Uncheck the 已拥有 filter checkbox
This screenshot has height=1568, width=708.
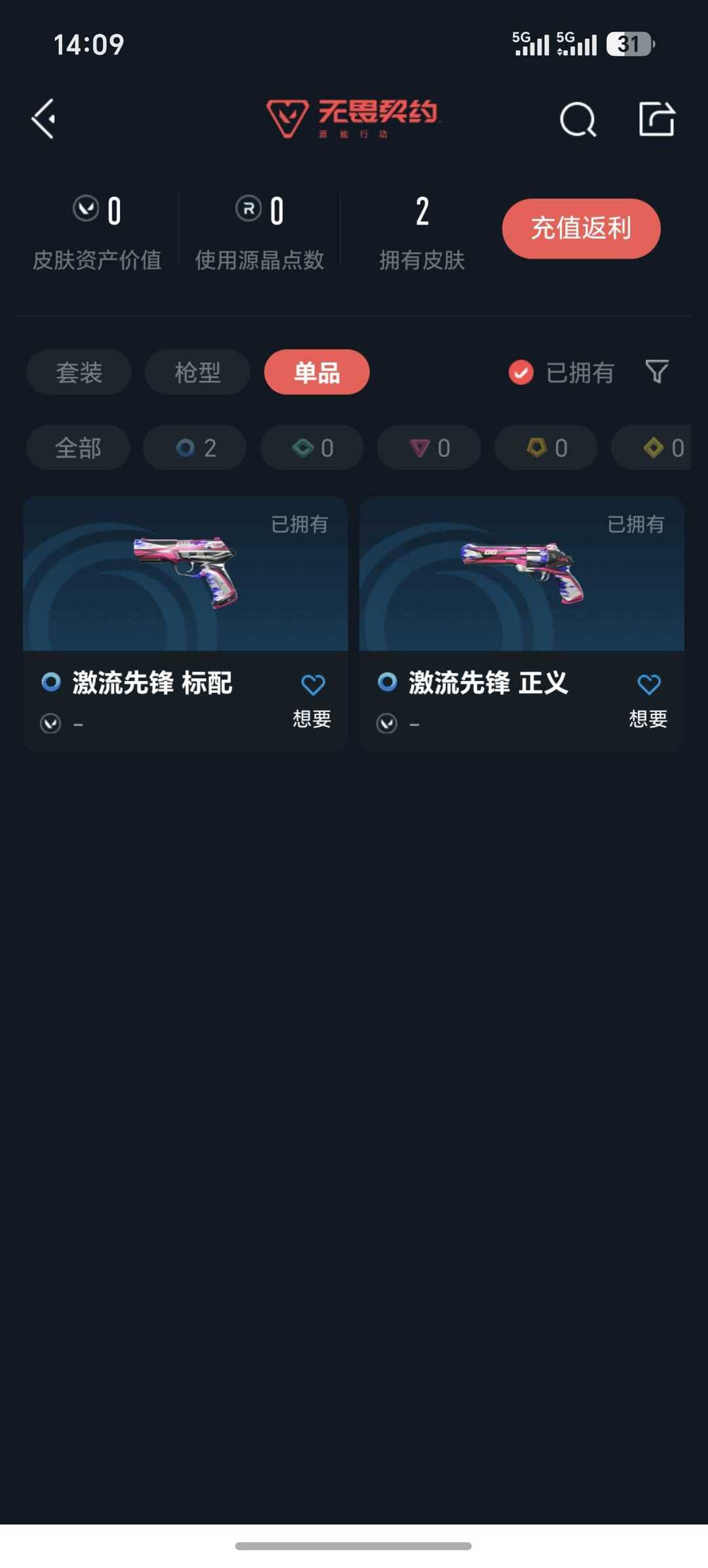[x=521, y=373]
